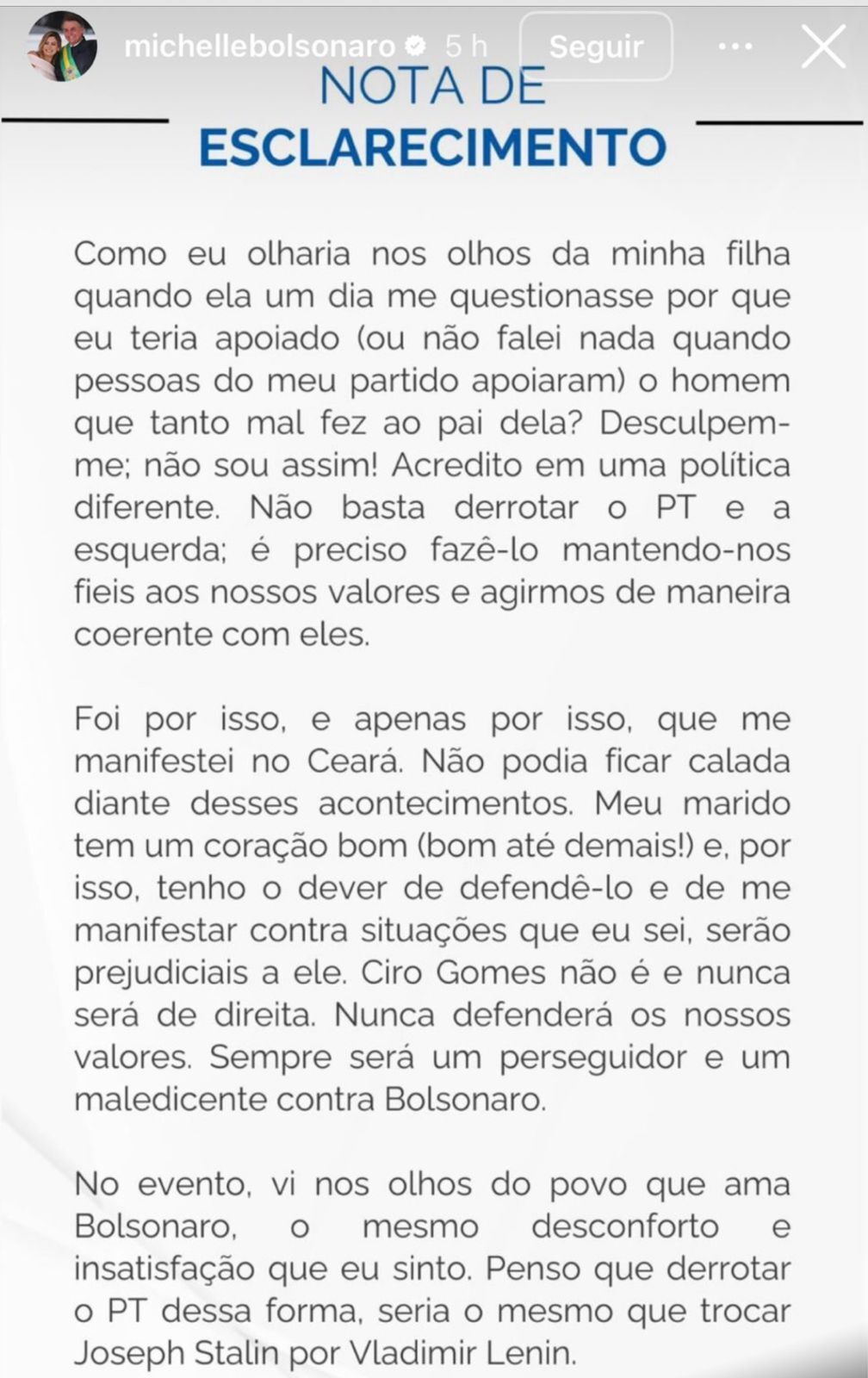The image size is (868, 1378).
Task: Tap the michellebolsonaro username
Action: 259,47
